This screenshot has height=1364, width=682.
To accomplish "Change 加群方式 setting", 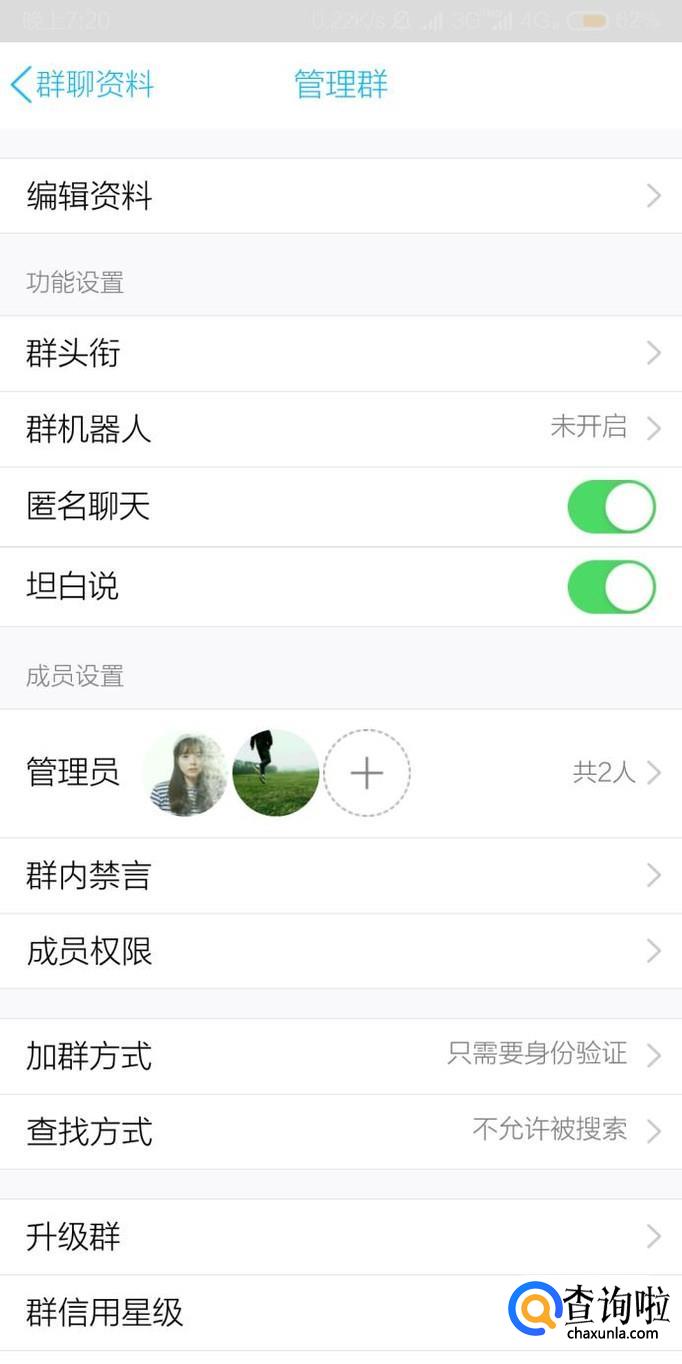I will pos(340,1056).
